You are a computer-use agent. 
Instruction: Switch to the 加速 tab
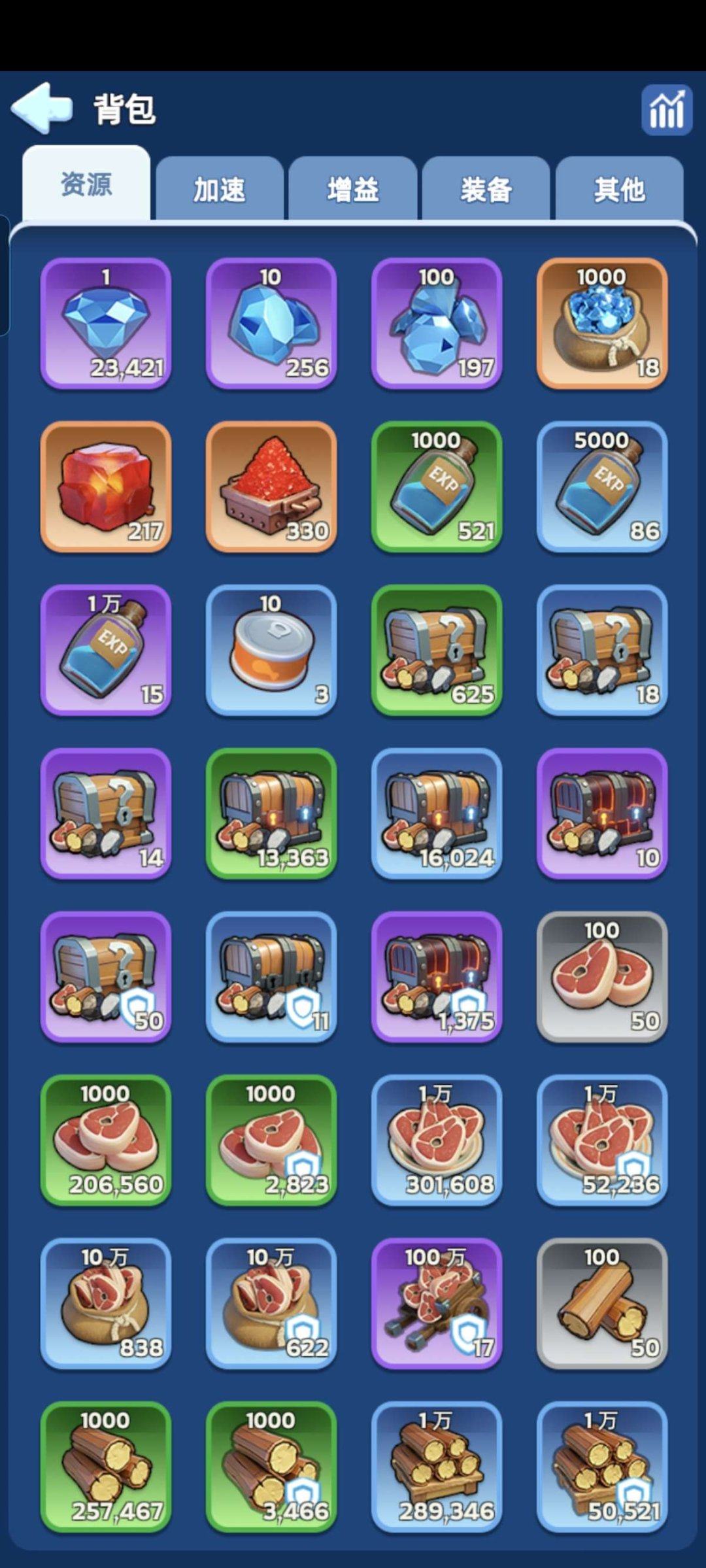click(219, 190)
